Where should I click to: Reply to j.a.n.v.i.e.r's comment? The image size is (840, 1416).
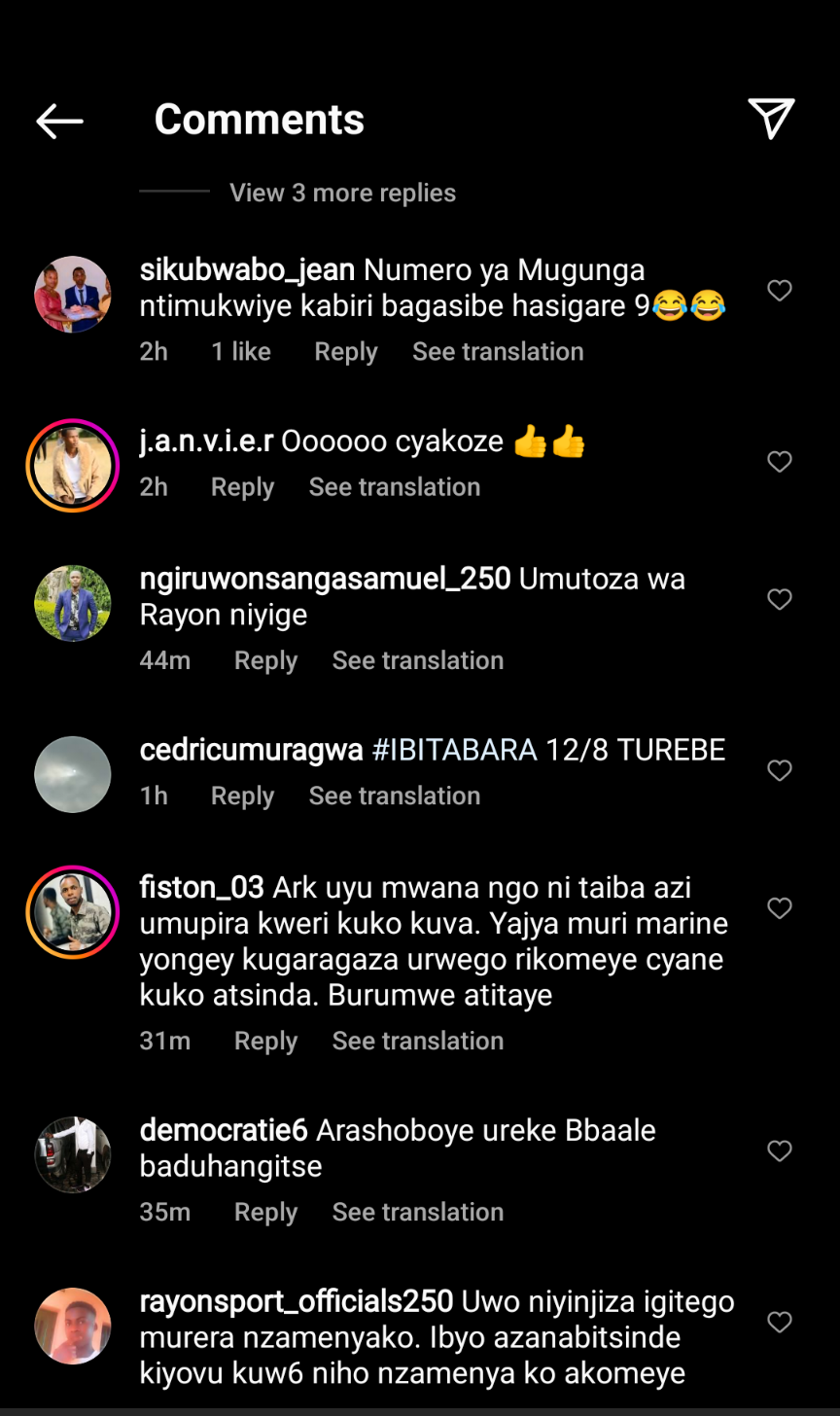tap(242, 487)
